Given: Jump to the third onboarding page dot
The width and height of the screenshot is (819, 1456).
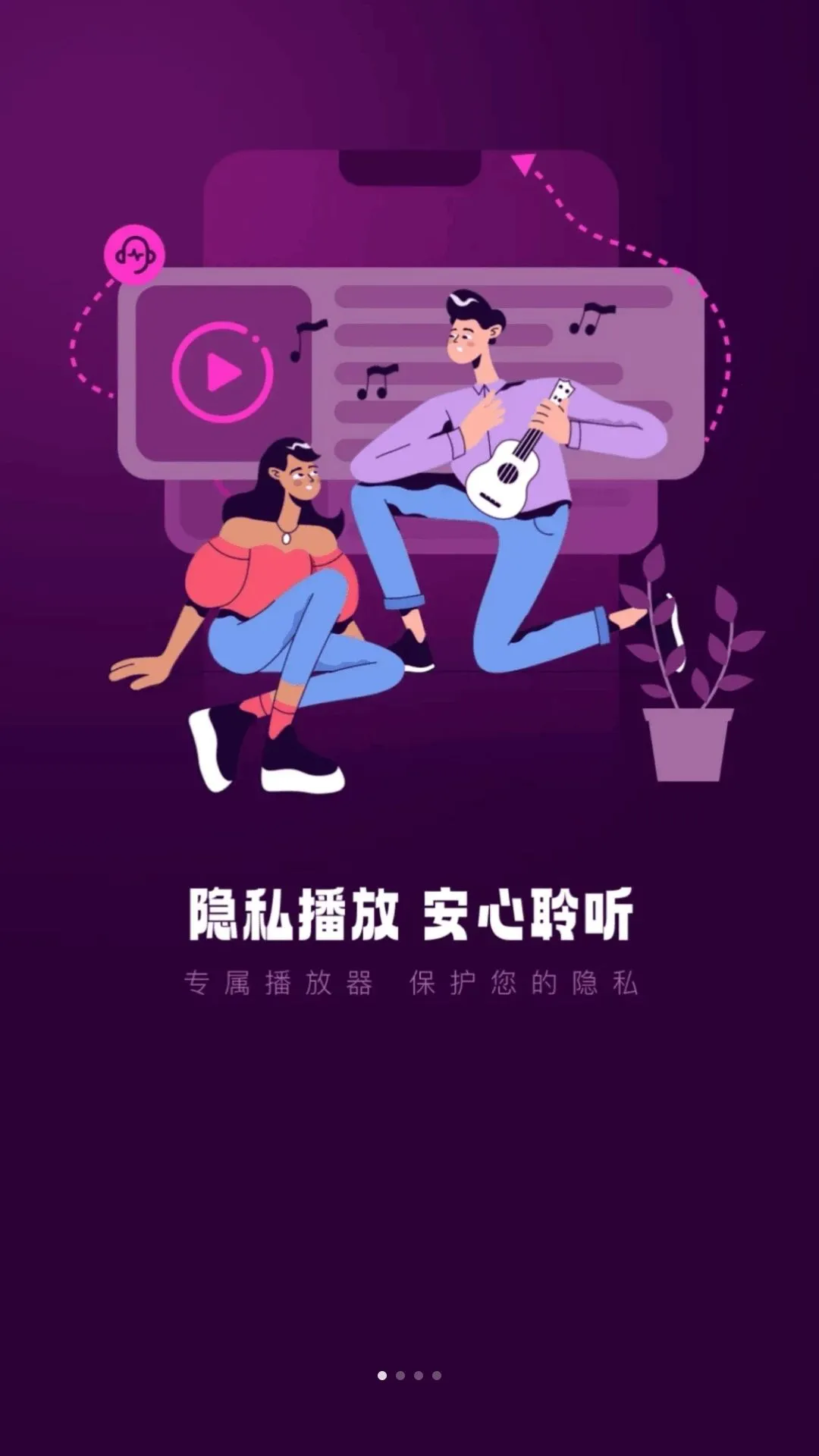Looking at the screenshot, I should pos(419,1376).
